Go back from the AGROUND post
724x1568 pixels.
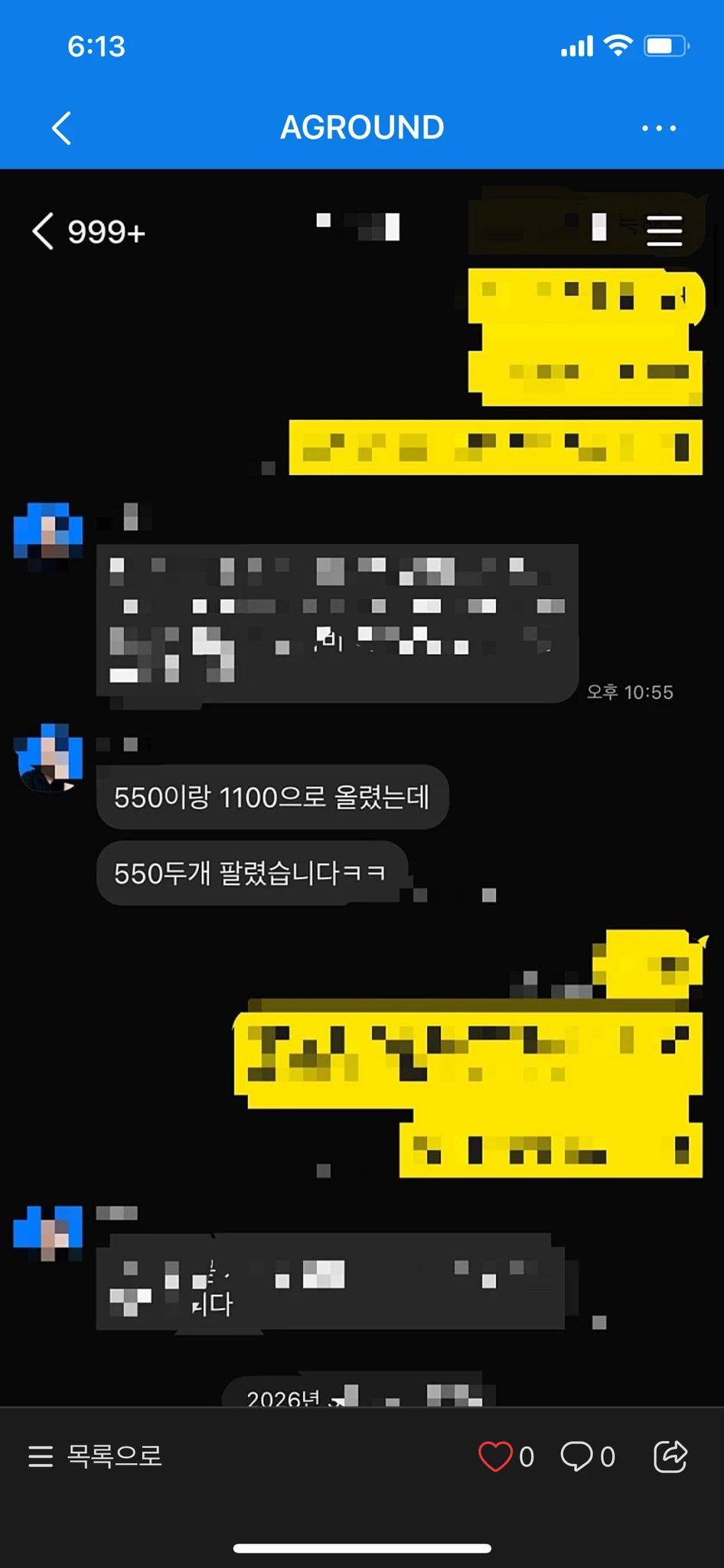[61, 128]
